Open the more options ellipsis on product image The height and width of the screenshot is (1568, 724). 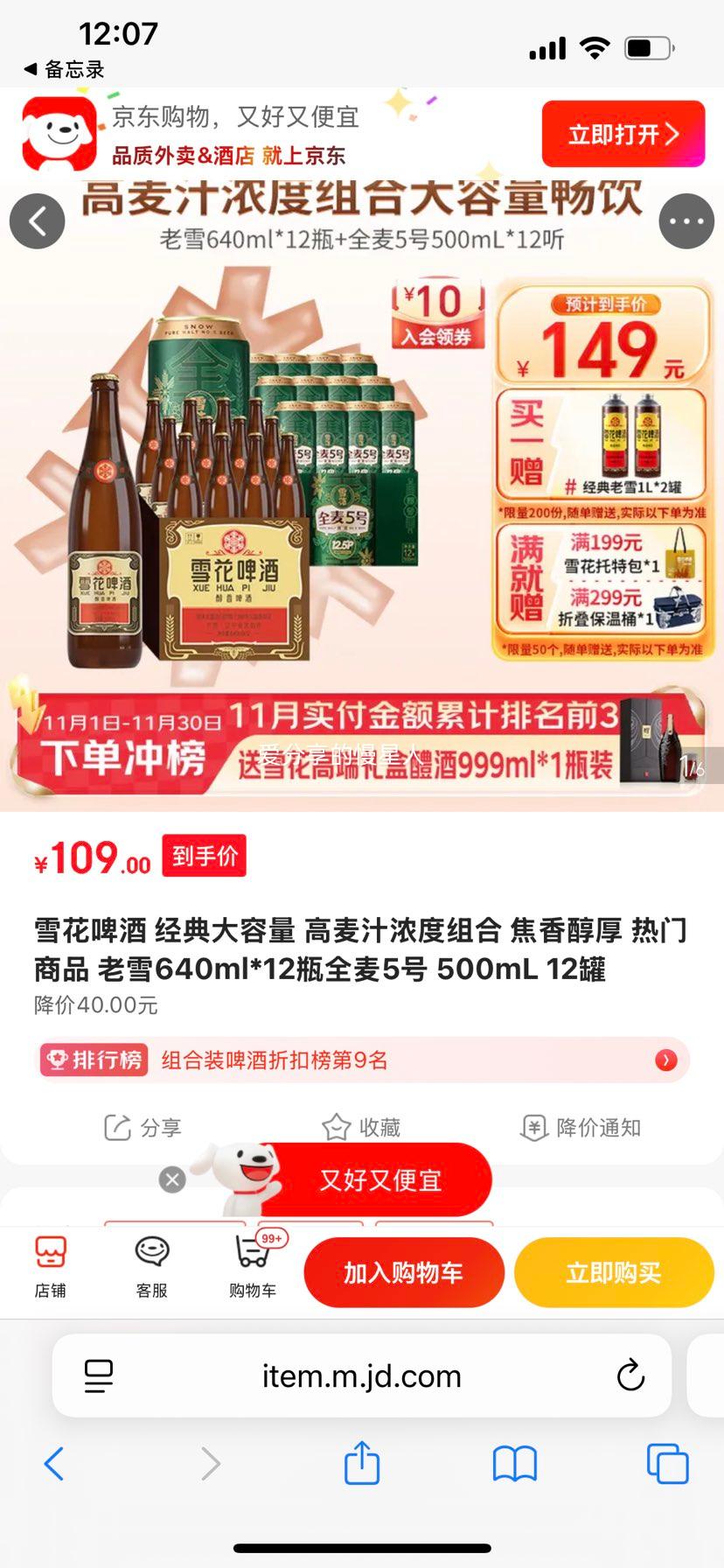tap(686, 221)
